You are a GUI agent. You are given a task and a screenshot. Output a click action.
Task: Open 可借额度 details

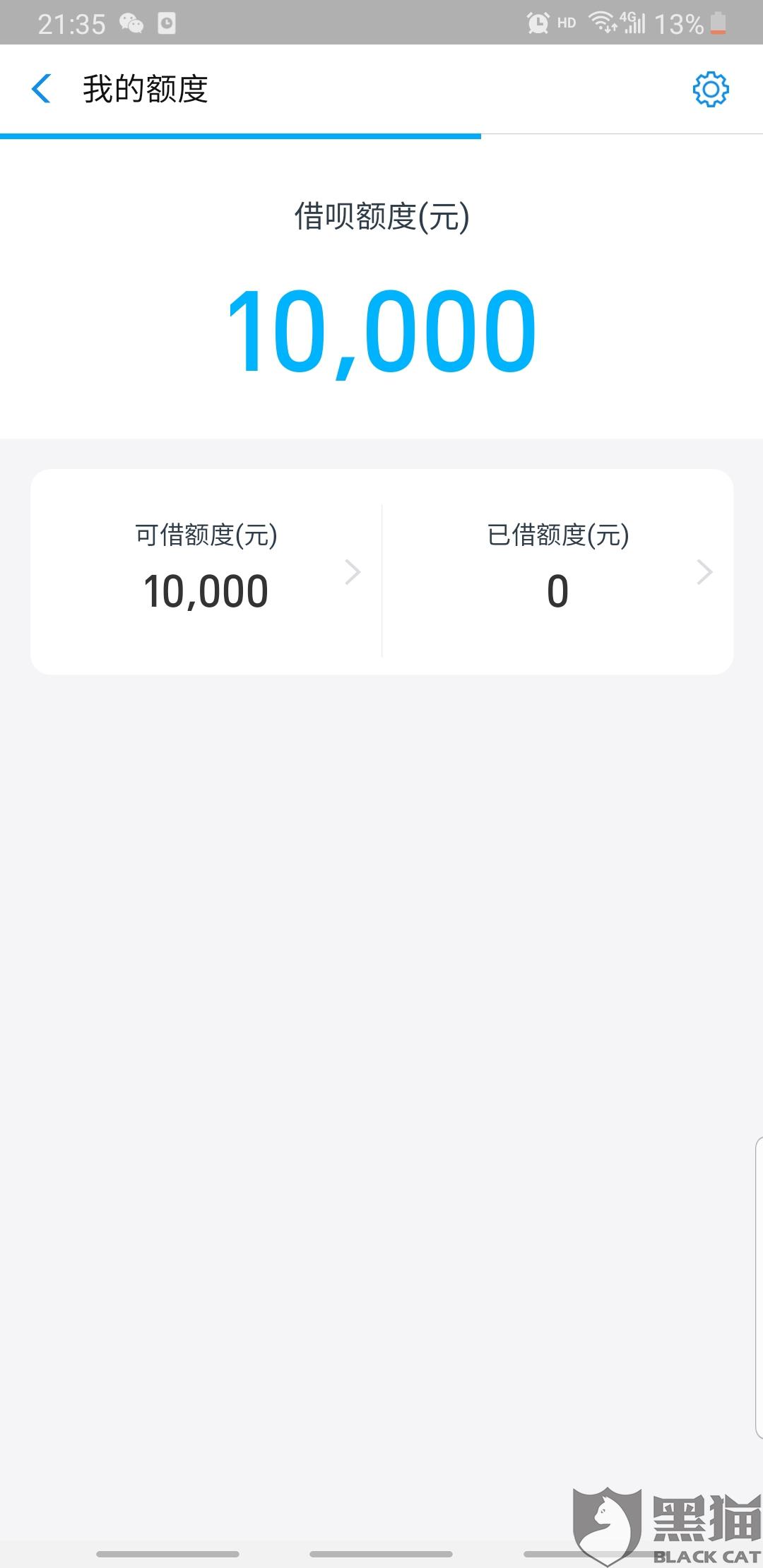pos(206,572)
